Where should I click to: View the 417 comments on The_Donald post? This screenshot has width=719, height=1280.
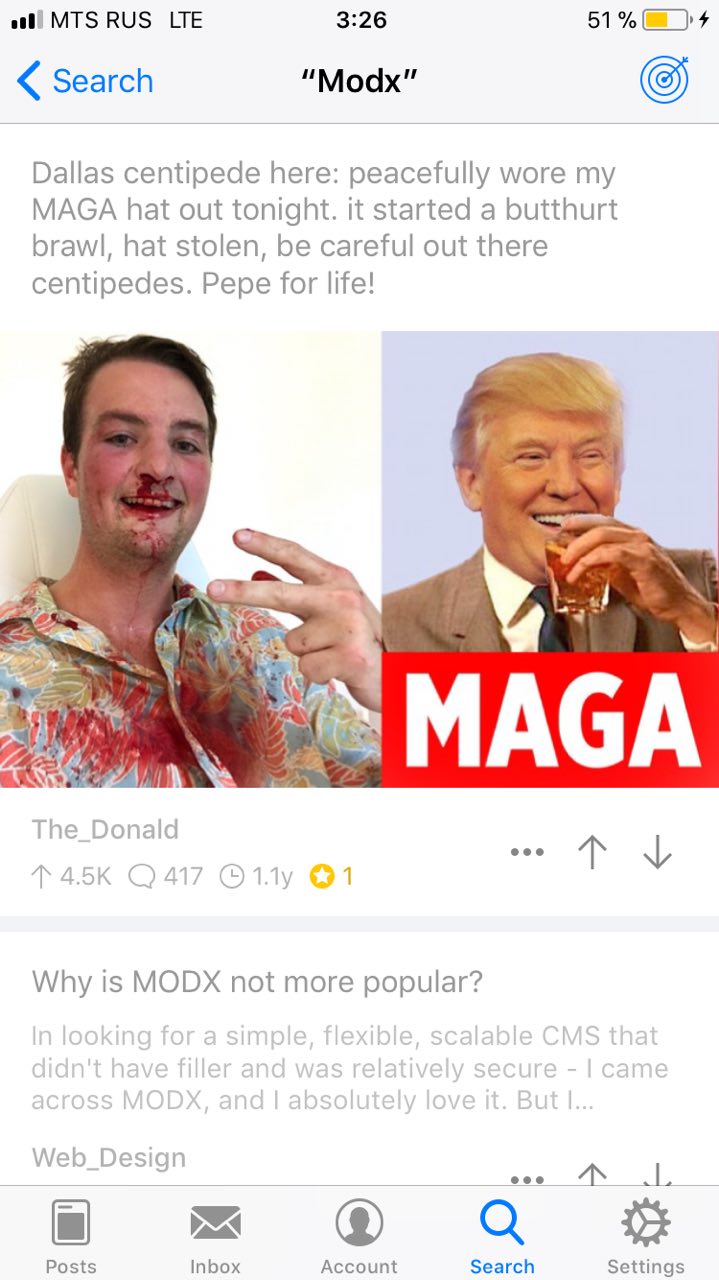(x=166, y=877)
